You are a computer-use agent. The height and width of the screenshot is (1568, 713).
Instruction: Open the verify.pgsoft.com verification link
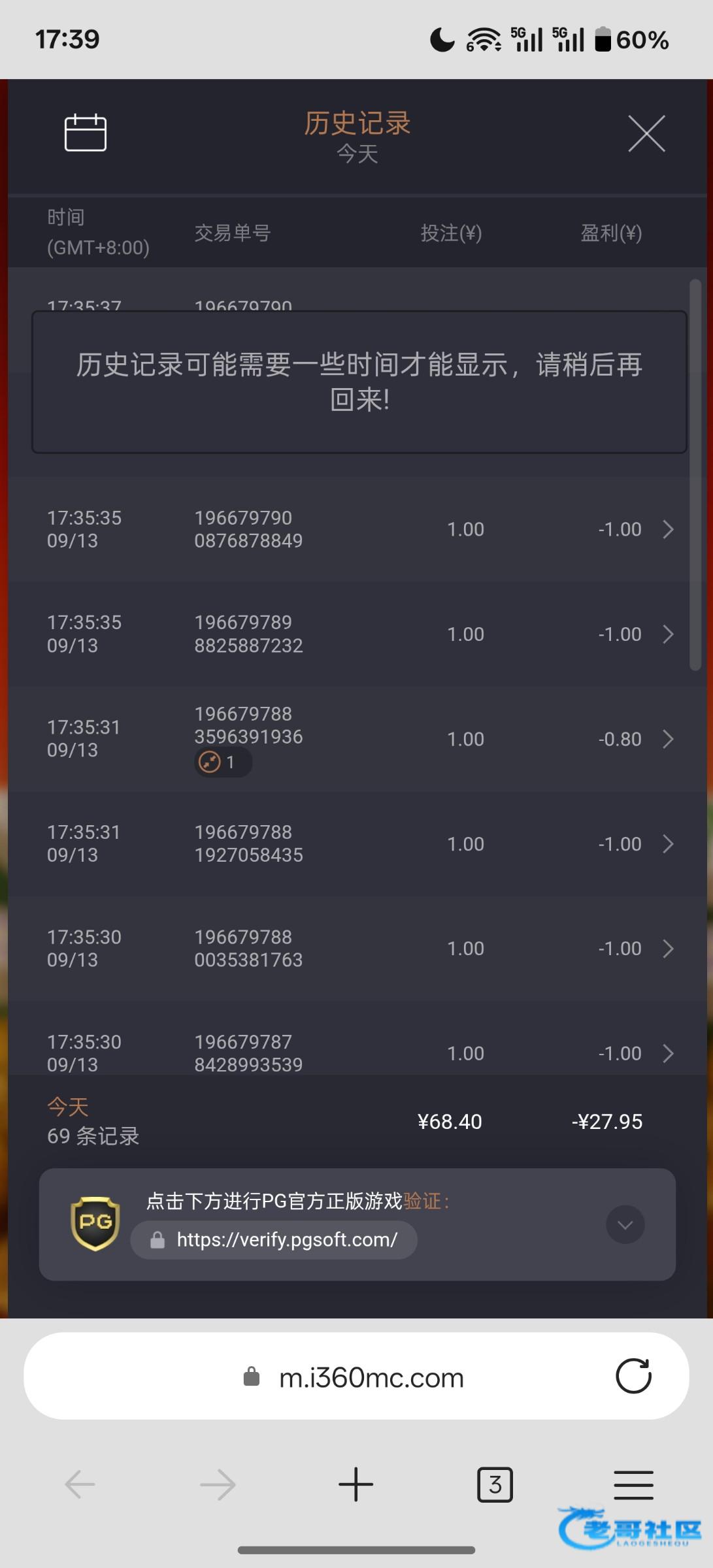coord(274,1240)
